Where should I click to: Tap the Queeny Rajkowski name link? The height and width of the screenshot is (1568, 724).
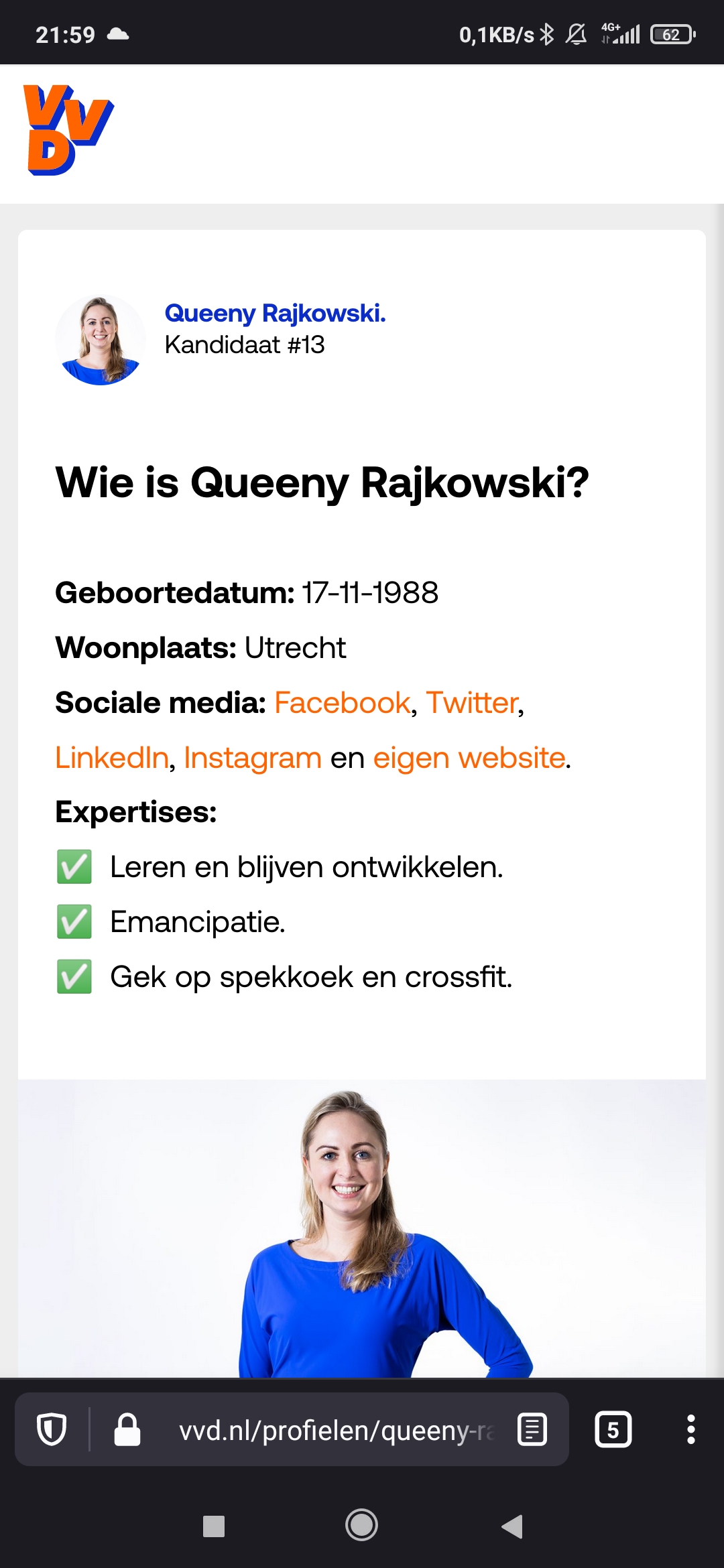275,313
